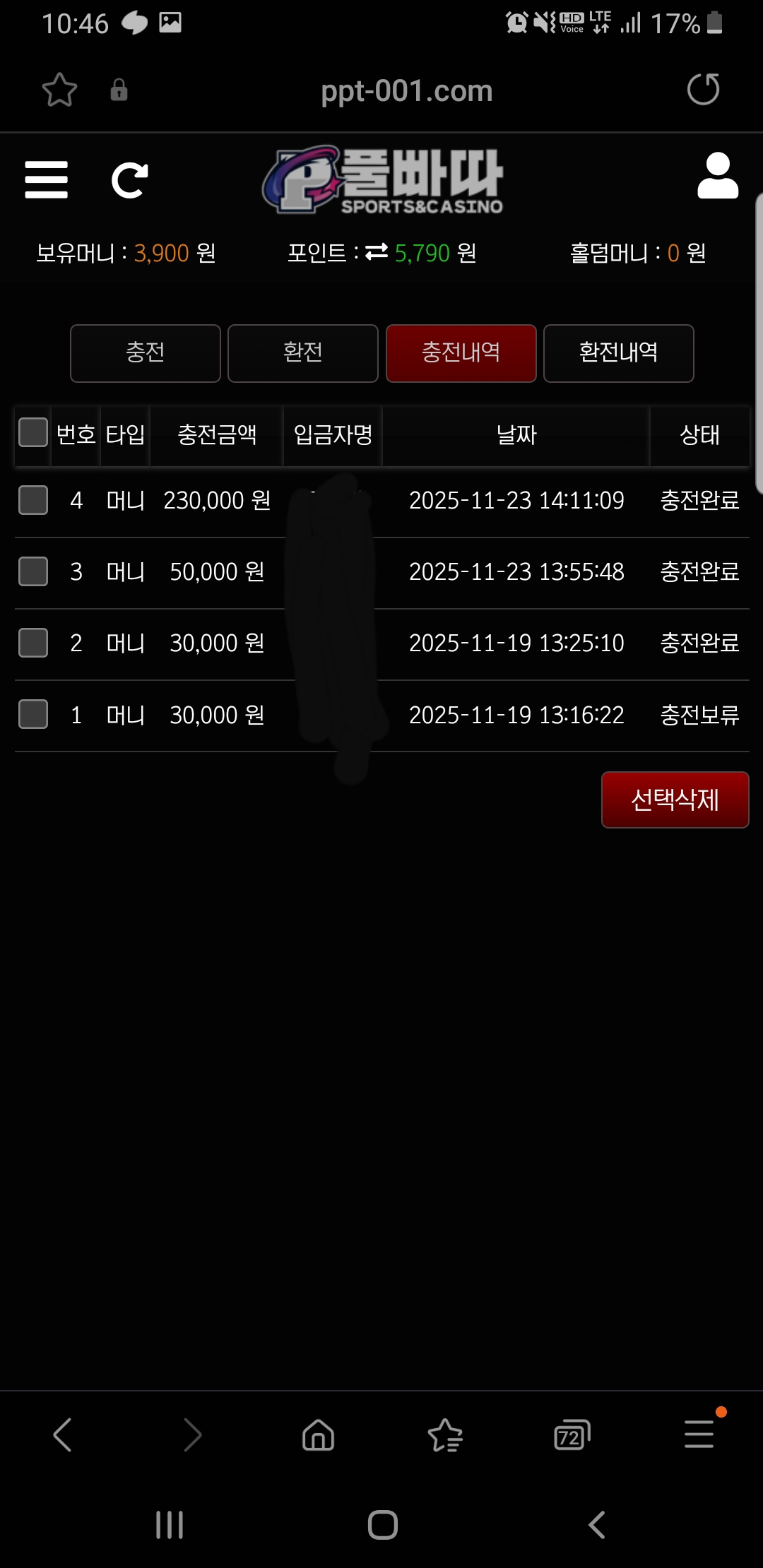The image size is (763, 1568).
Task: Select the 충전내역 tab
Action: tap(461, 352)
